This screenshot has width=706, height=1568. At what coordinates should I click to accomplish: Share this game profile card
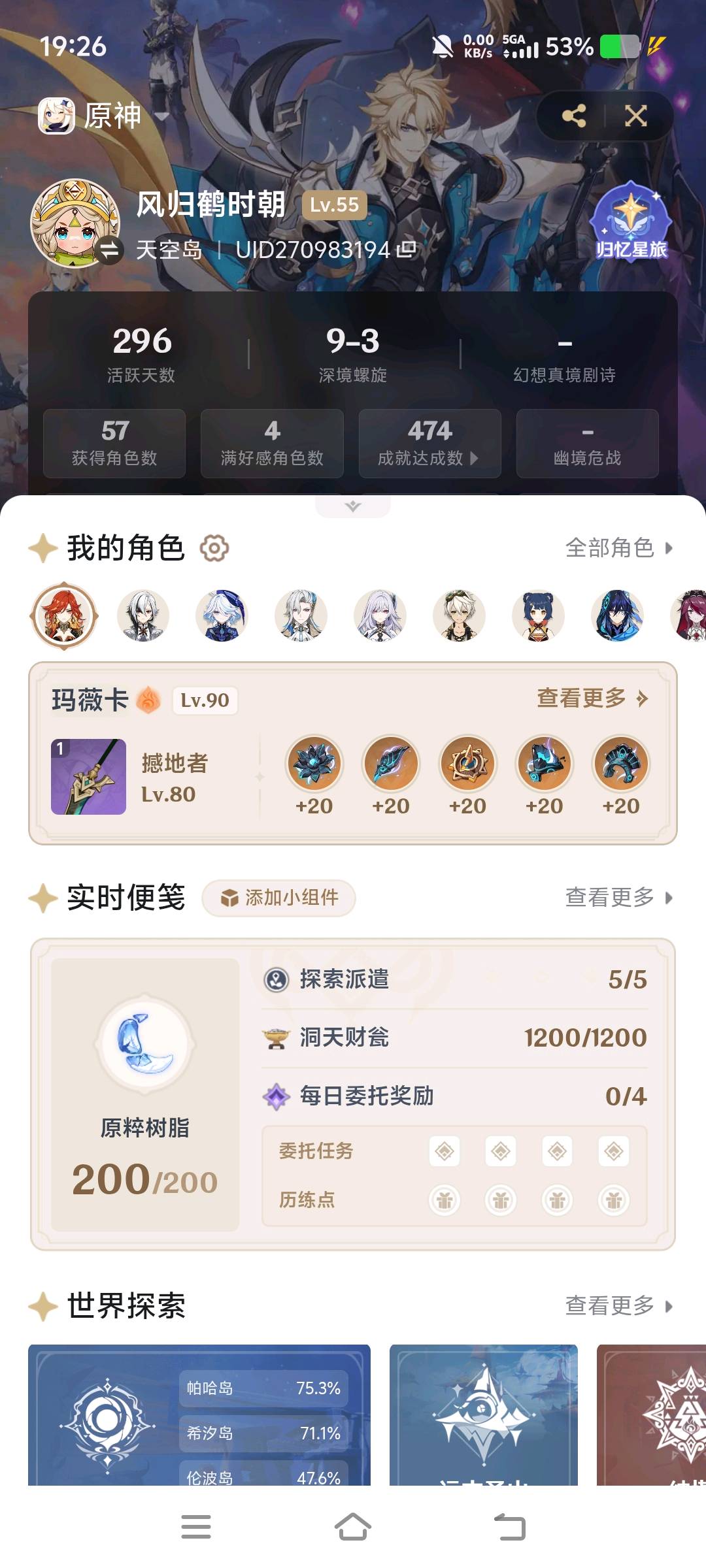[x=574, y=116]
